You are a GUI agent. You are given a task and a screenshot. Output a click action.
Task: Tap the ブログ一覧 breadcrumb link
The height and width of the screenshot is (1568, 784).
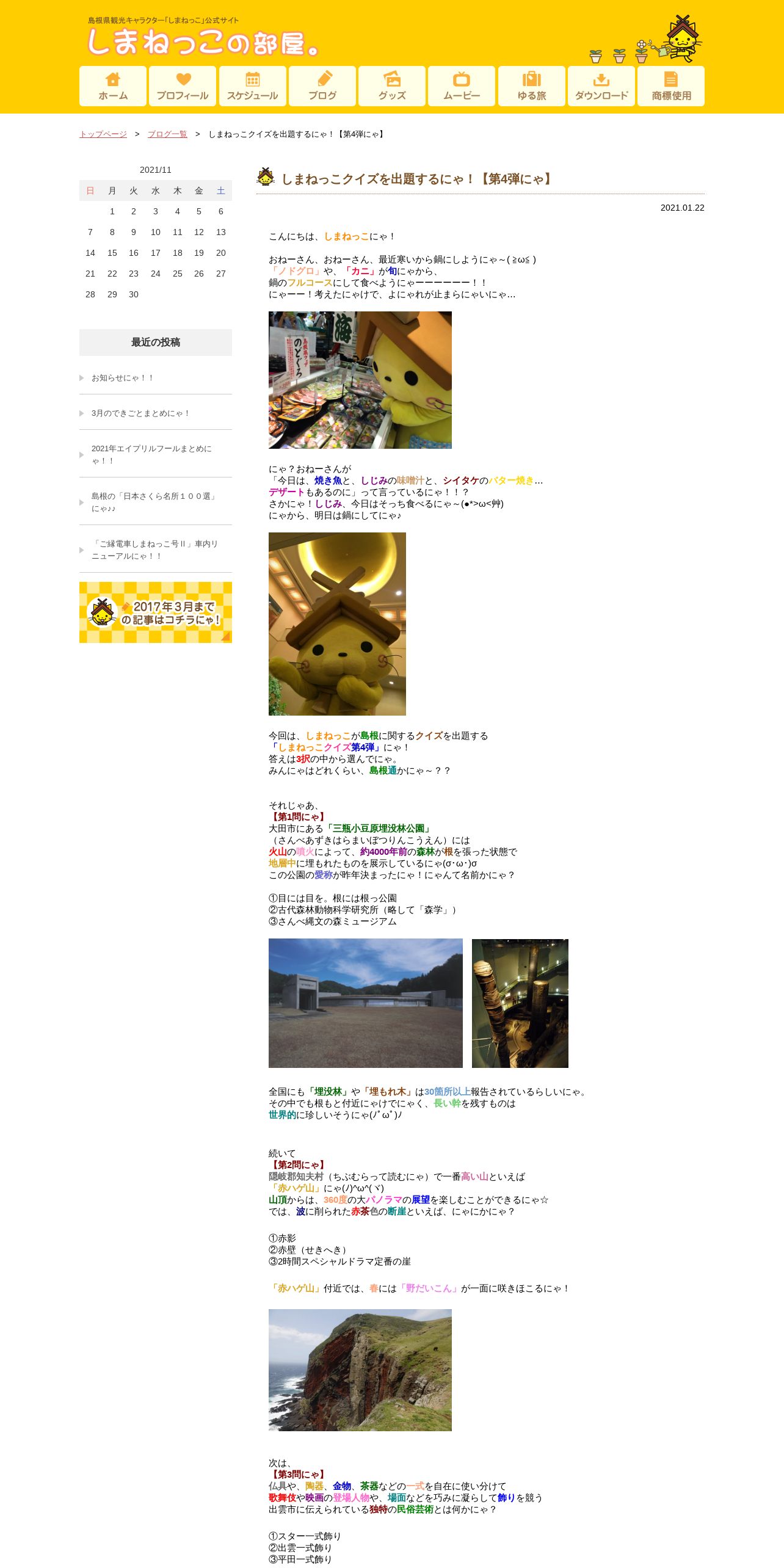[x=167, y=134]
